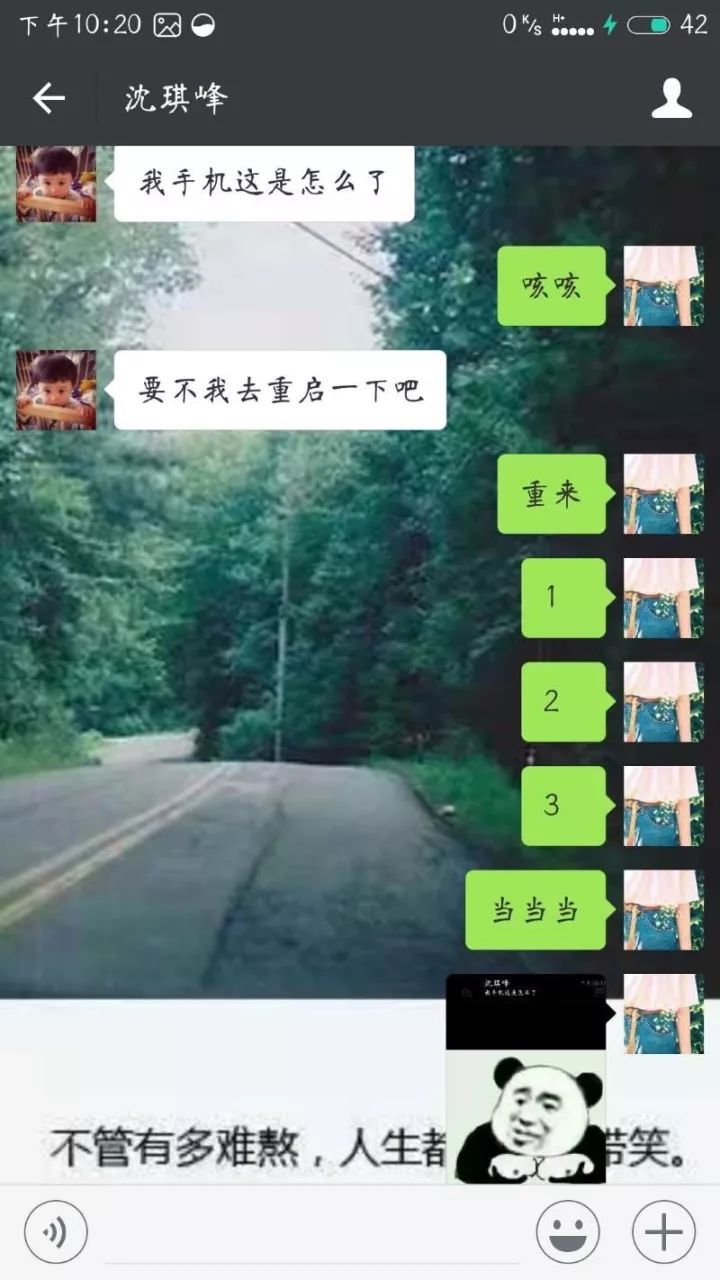Open chat info via the person icon
Screen dimensions: 720x1280
(x=671, y=98)
